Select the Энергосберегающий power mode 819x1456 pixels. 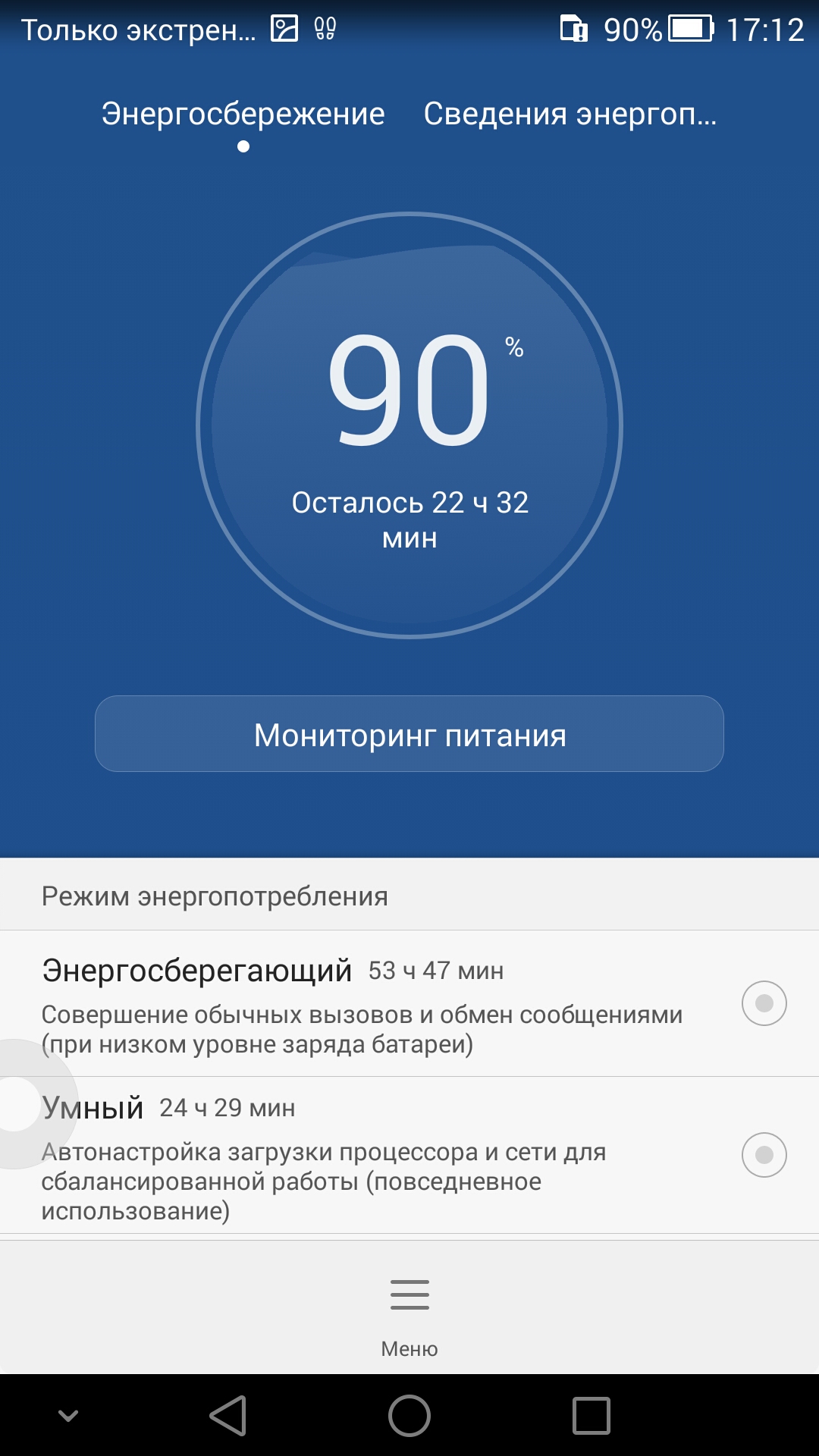coord(764,1003)
